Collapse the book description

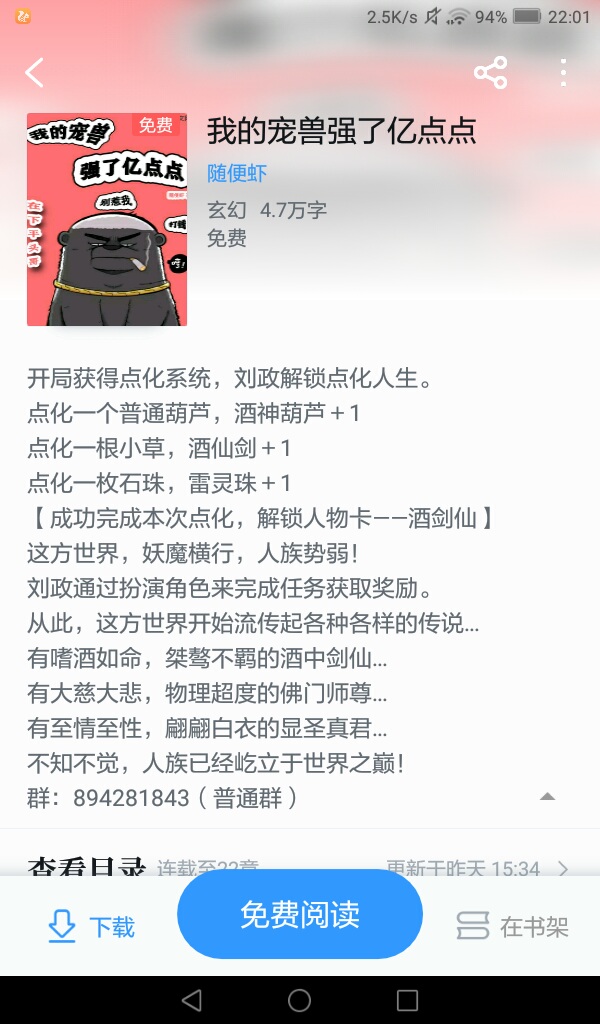click(x=547, y=797)
